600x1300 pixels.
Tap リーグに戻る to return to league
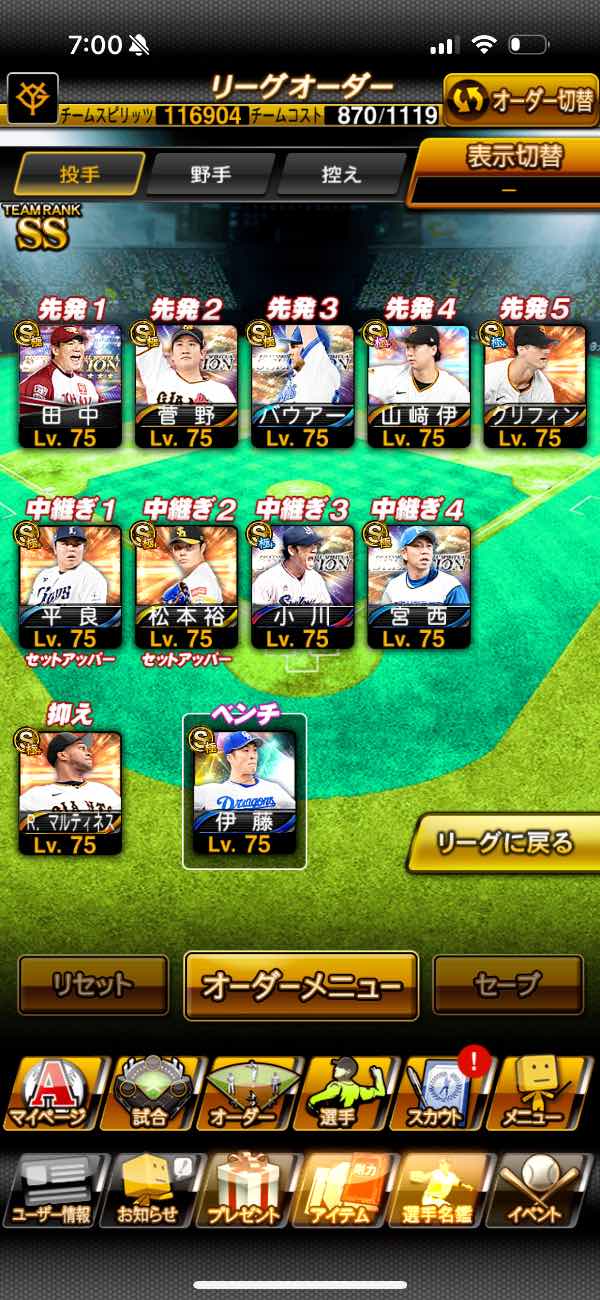[506, 842]
